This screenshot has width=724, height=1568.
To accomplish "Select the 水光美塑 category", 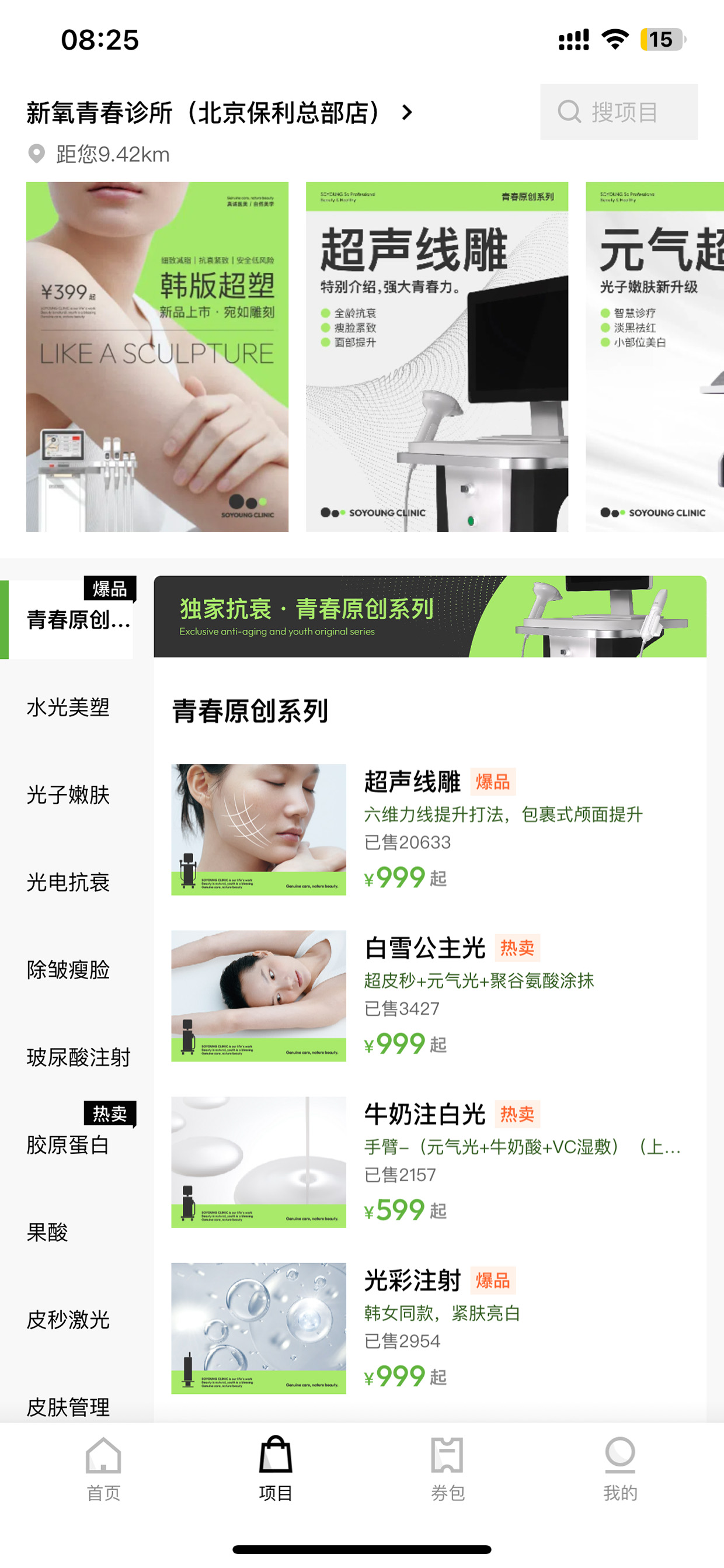I will (x=68, y=707).
